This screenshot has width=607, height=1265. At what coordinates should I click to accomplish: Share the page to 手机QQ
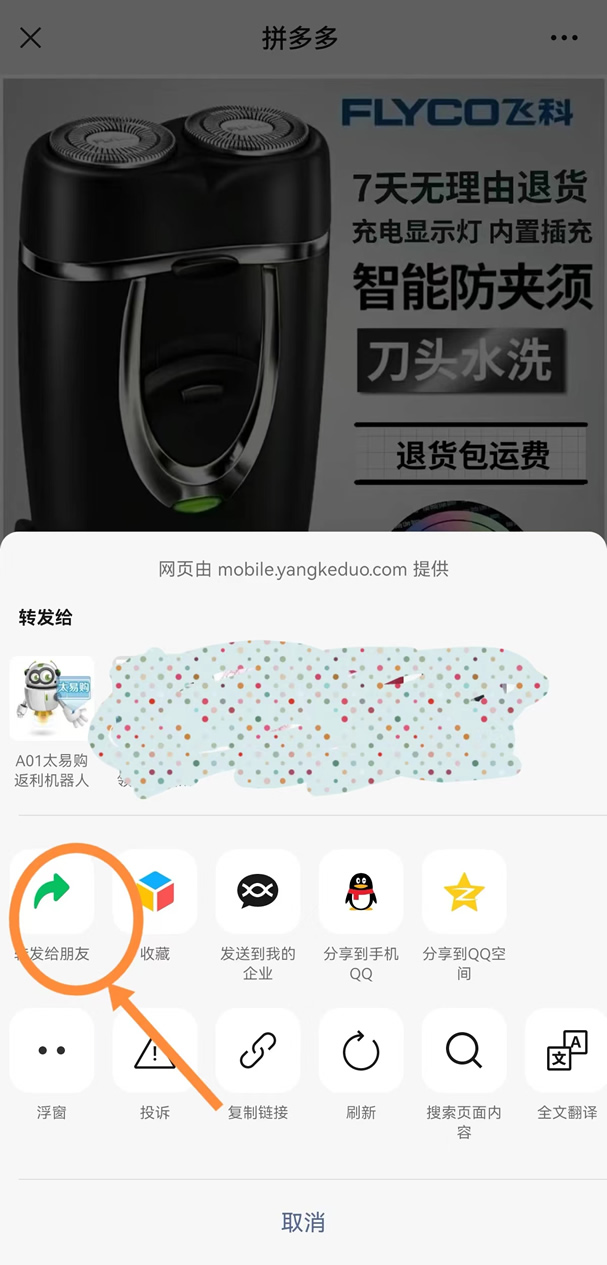coord(361,892)
